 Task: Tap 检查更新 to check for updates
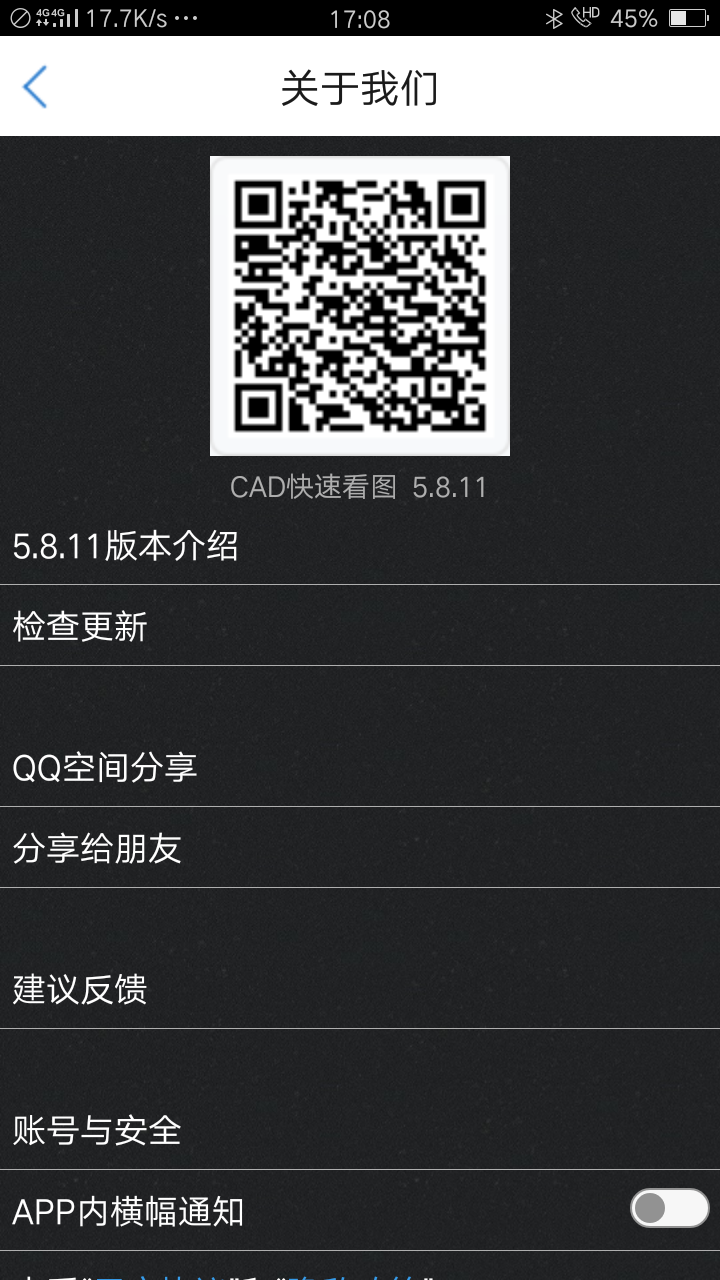(x=360, y=626)
